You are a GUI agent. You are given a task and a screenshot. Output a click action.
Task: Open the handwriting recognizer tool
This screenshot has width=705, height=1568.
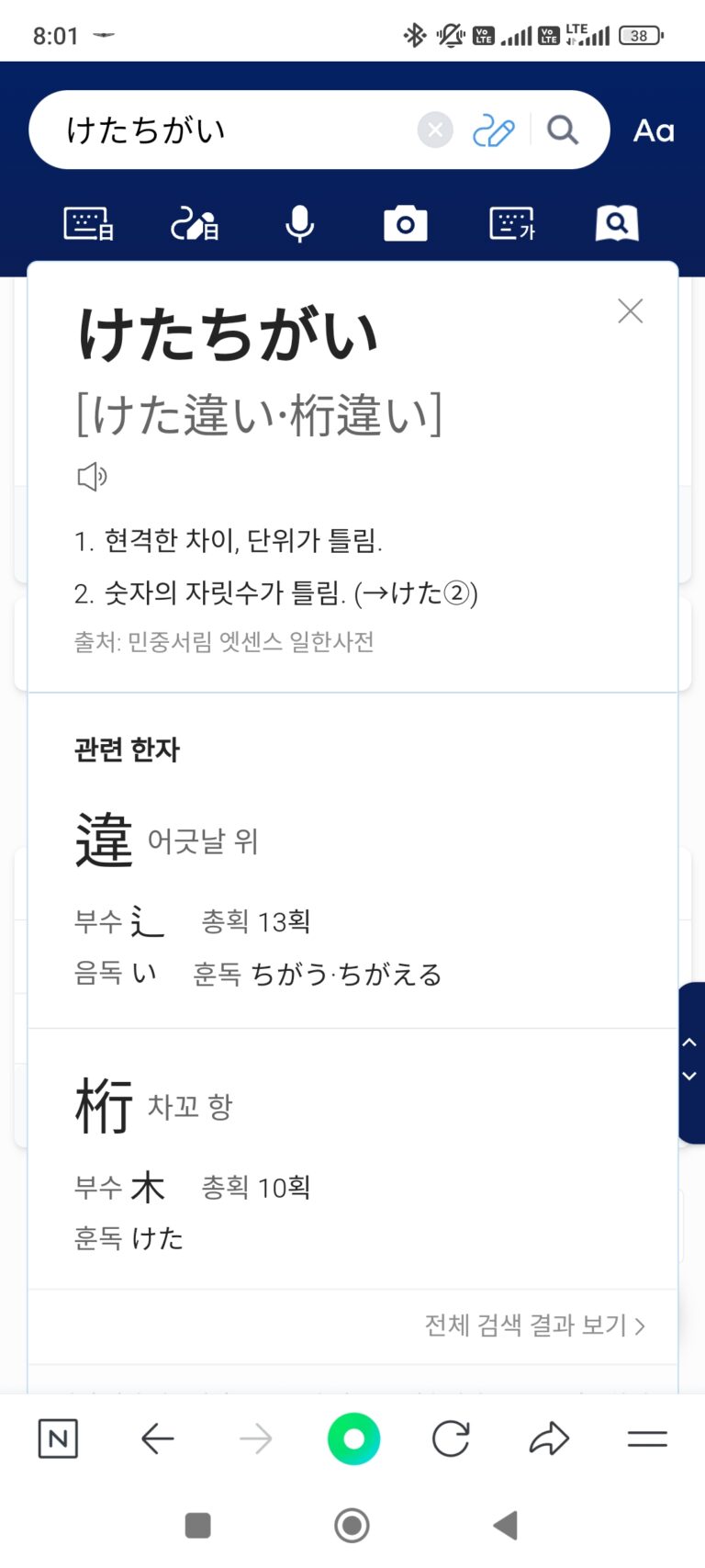coord(195,223)
